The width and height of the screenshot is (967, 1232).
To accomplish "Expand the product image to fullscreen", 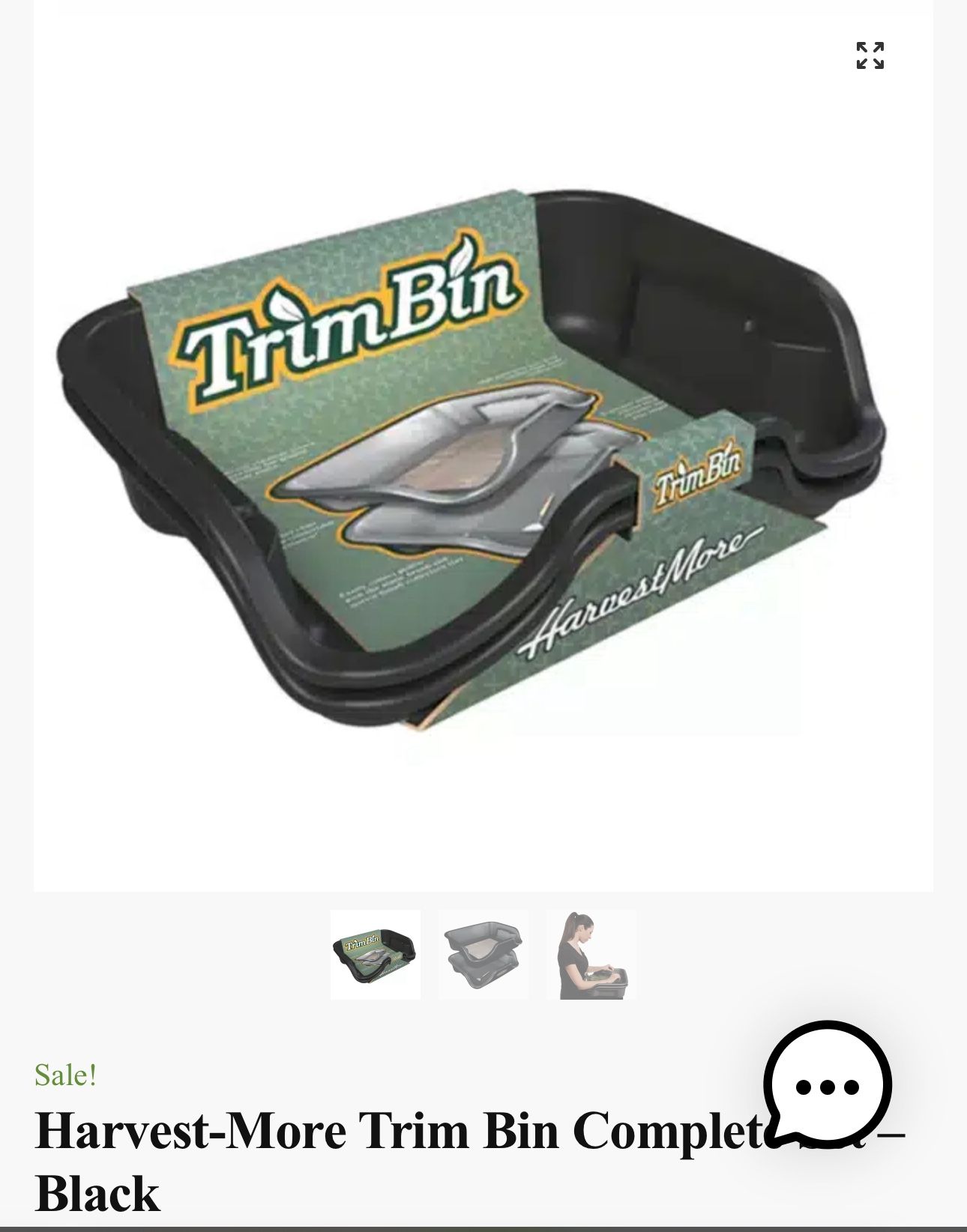I will [870, 55].
